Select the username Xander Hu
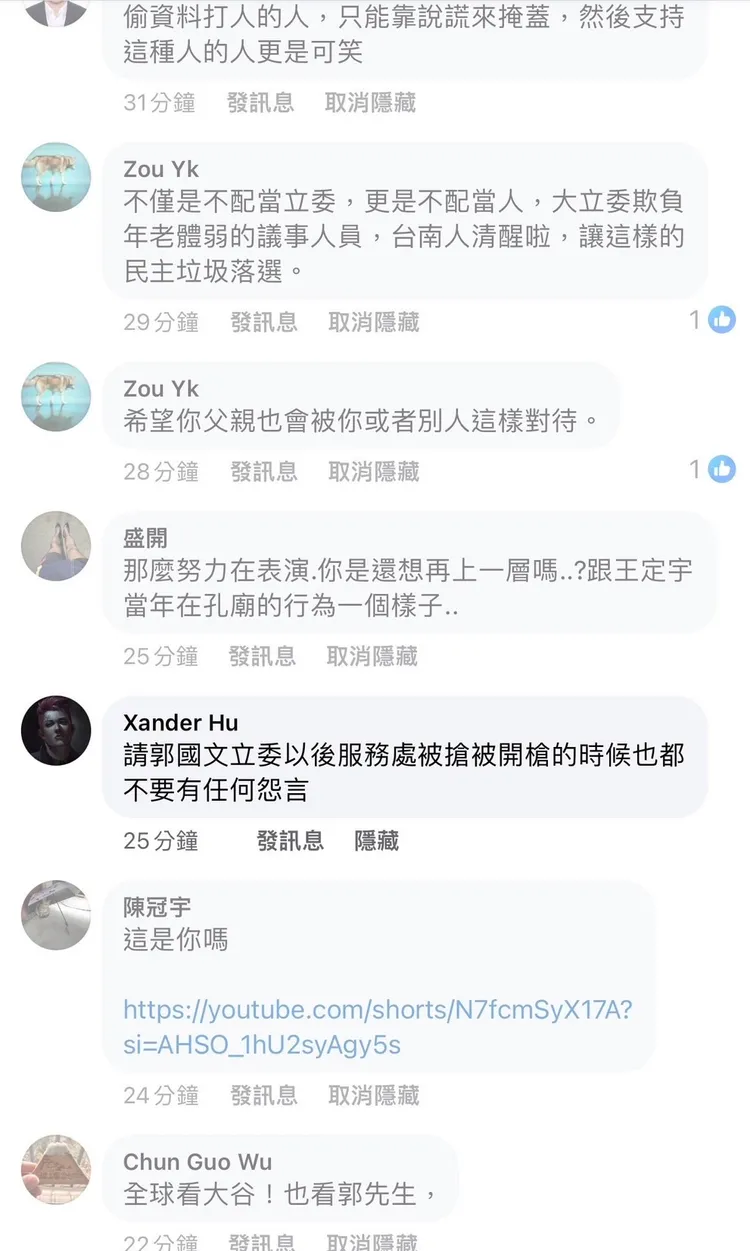Screen dimensions: 750x1251 [x=179, y=722]
